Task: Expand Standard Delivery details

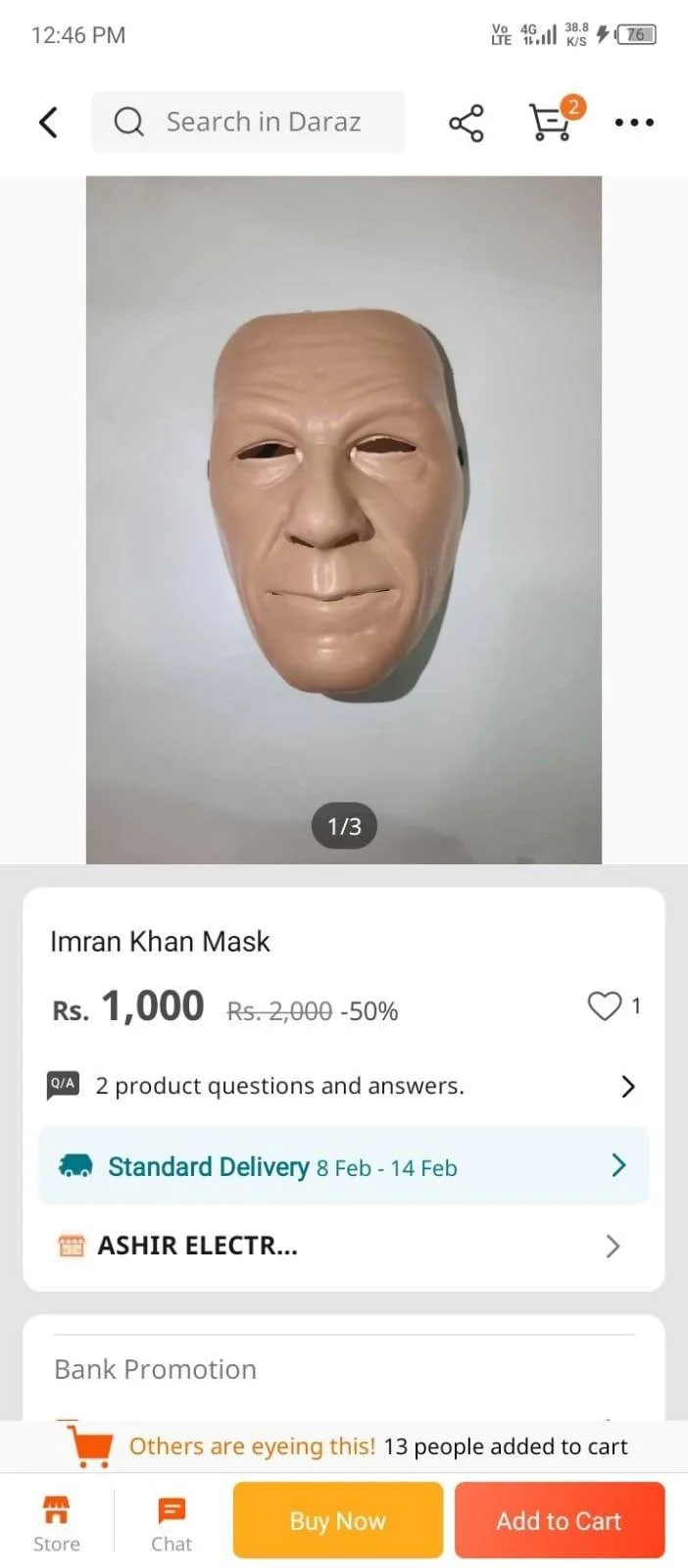Action: 343,1166
